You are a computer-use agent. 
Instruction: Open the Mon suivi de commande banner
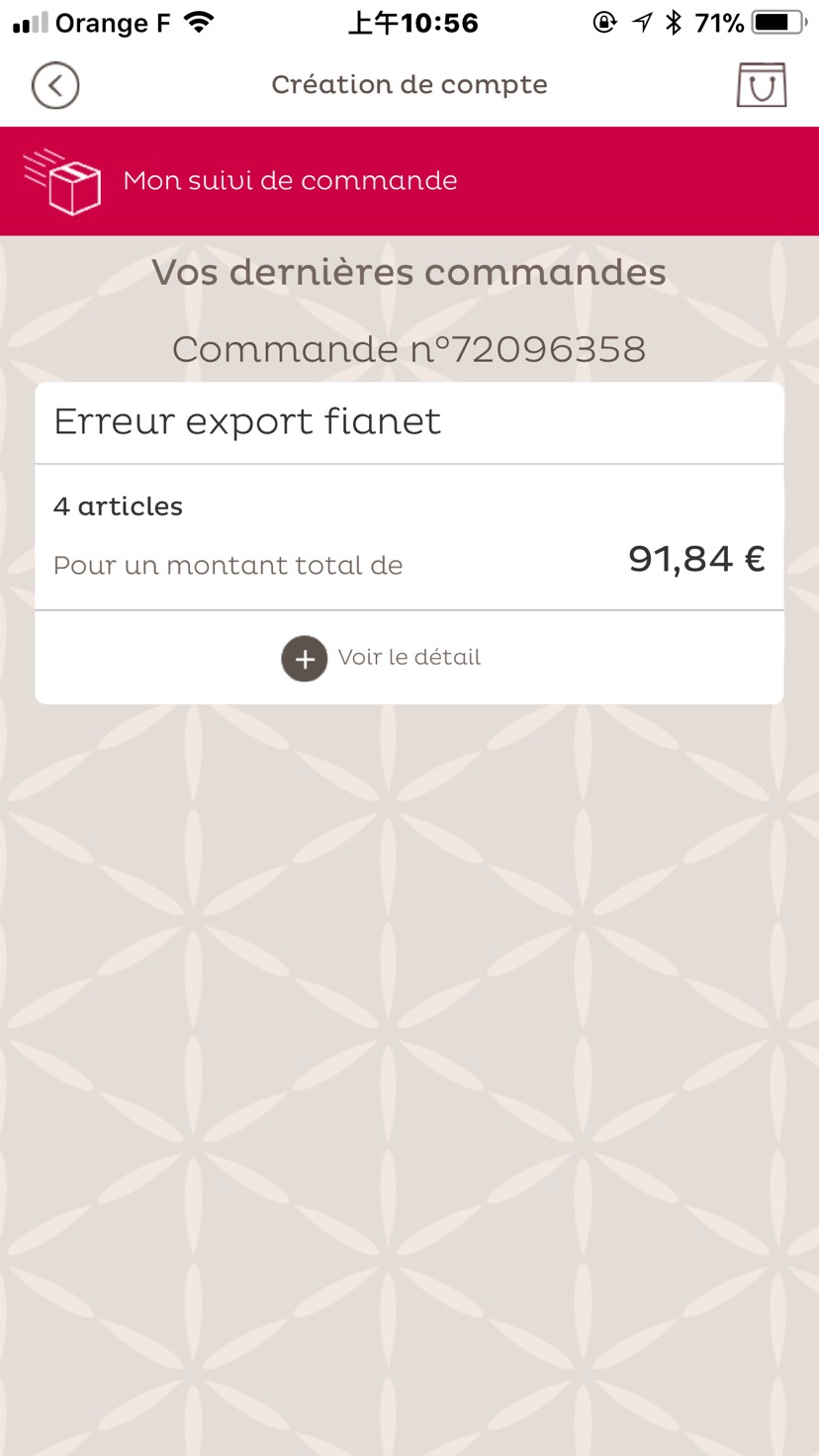tap(409, 181)
